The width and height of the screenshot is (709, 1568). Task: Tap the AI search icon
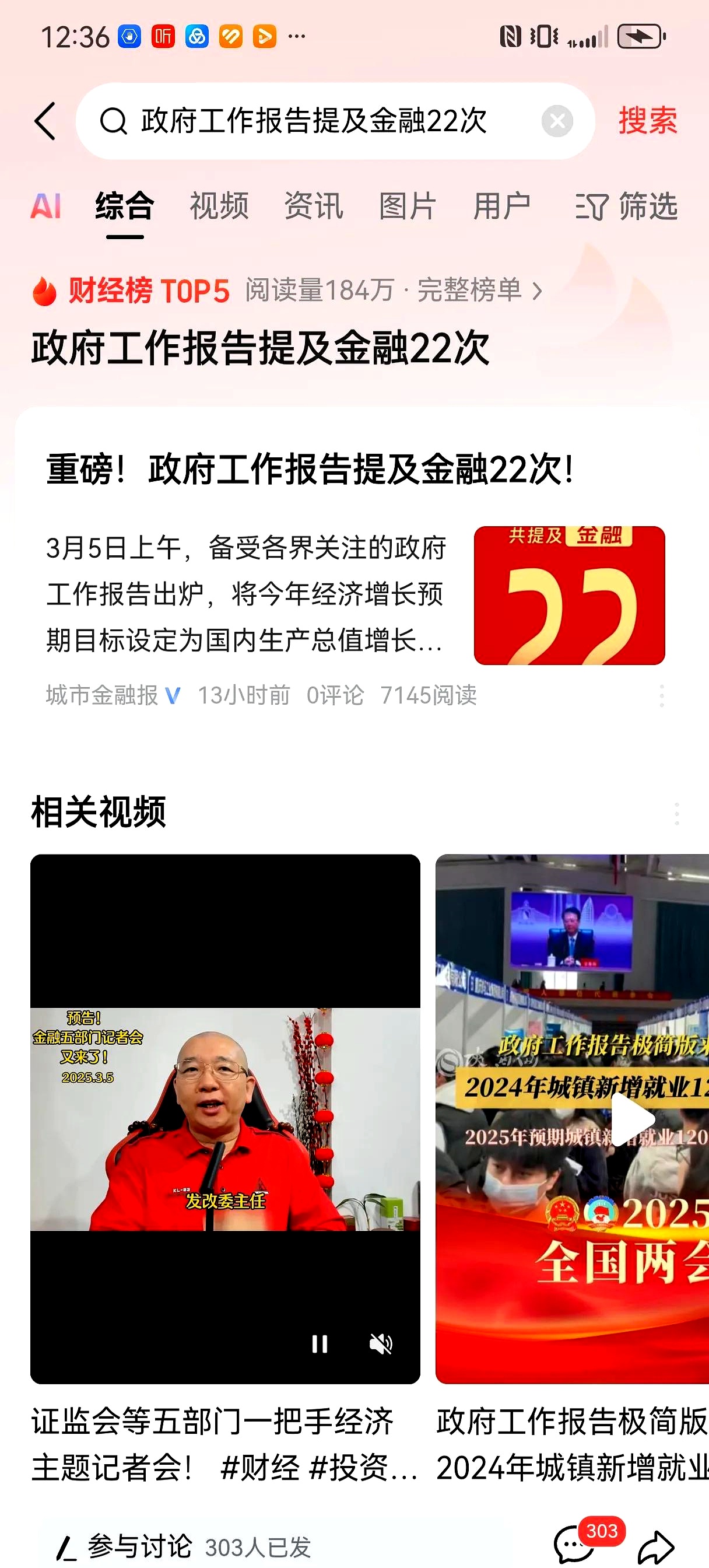tap(47, 207)
